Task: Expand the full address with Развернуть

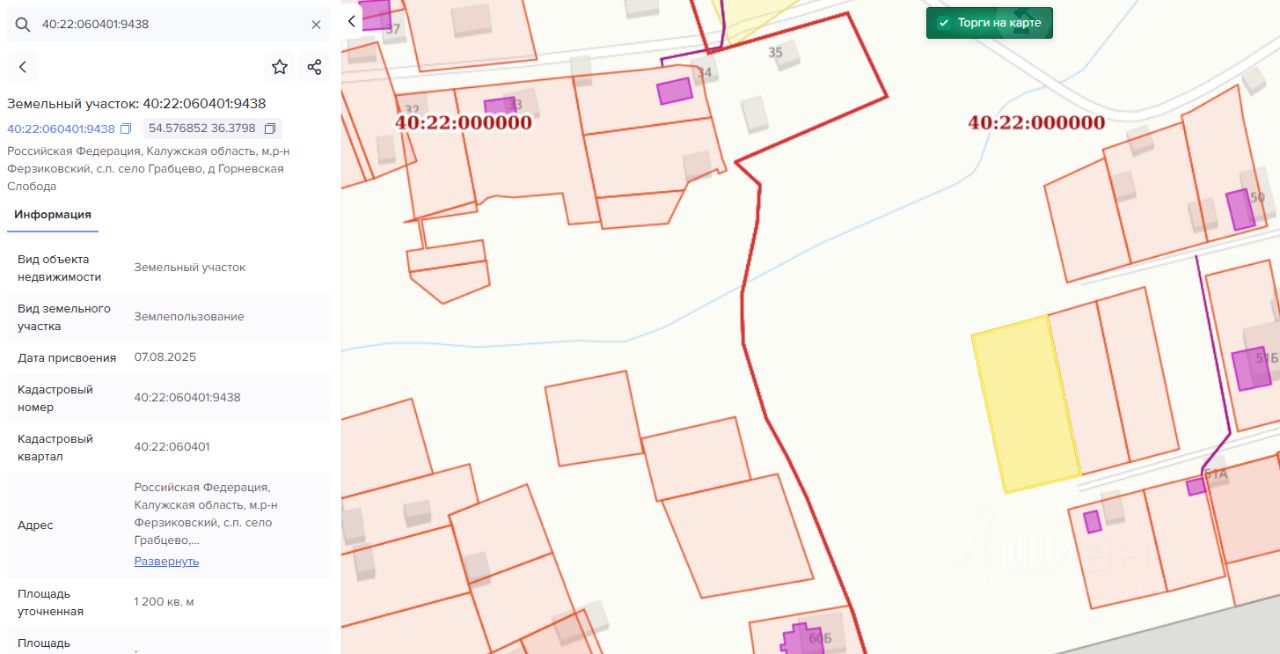Action: [166, 561]
